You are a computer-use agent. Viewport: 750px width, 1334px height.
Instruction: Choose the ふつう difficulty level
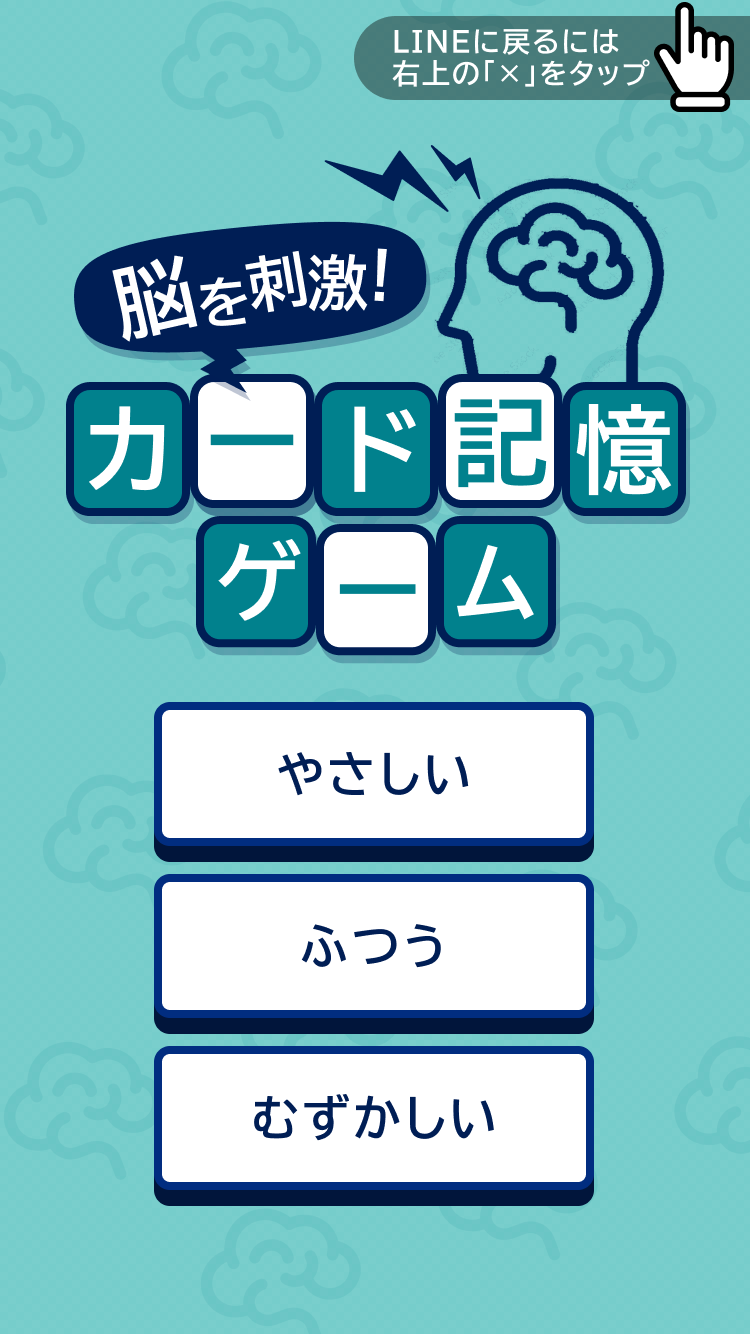point(374,947)
